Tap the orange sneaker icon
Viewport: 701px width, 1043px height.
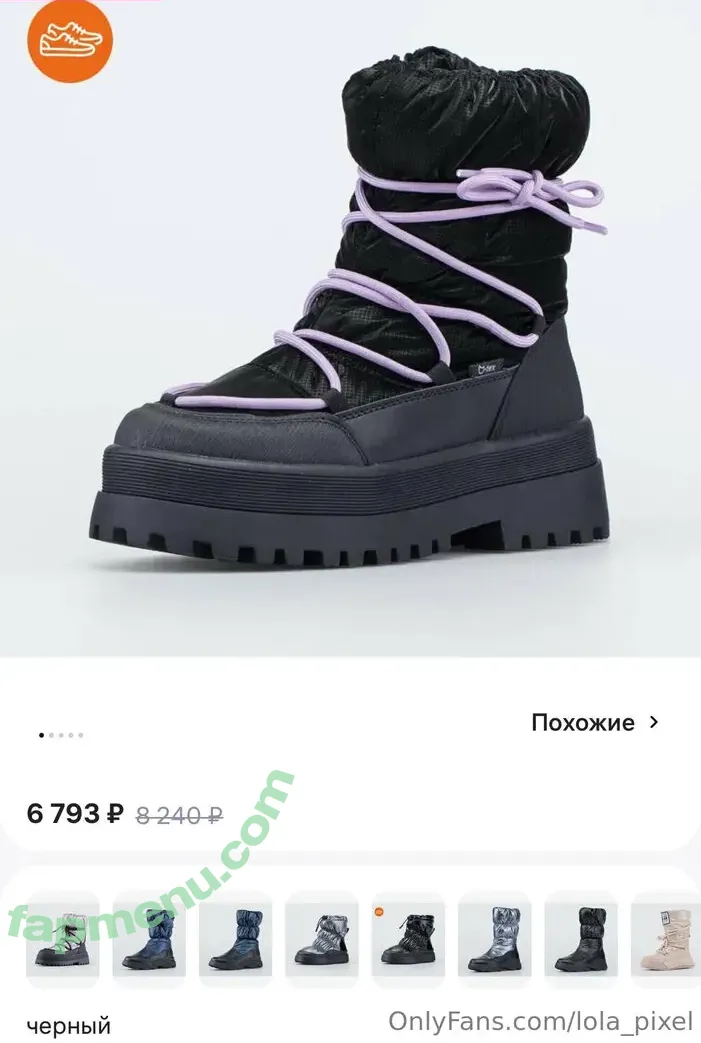[70, 39]
